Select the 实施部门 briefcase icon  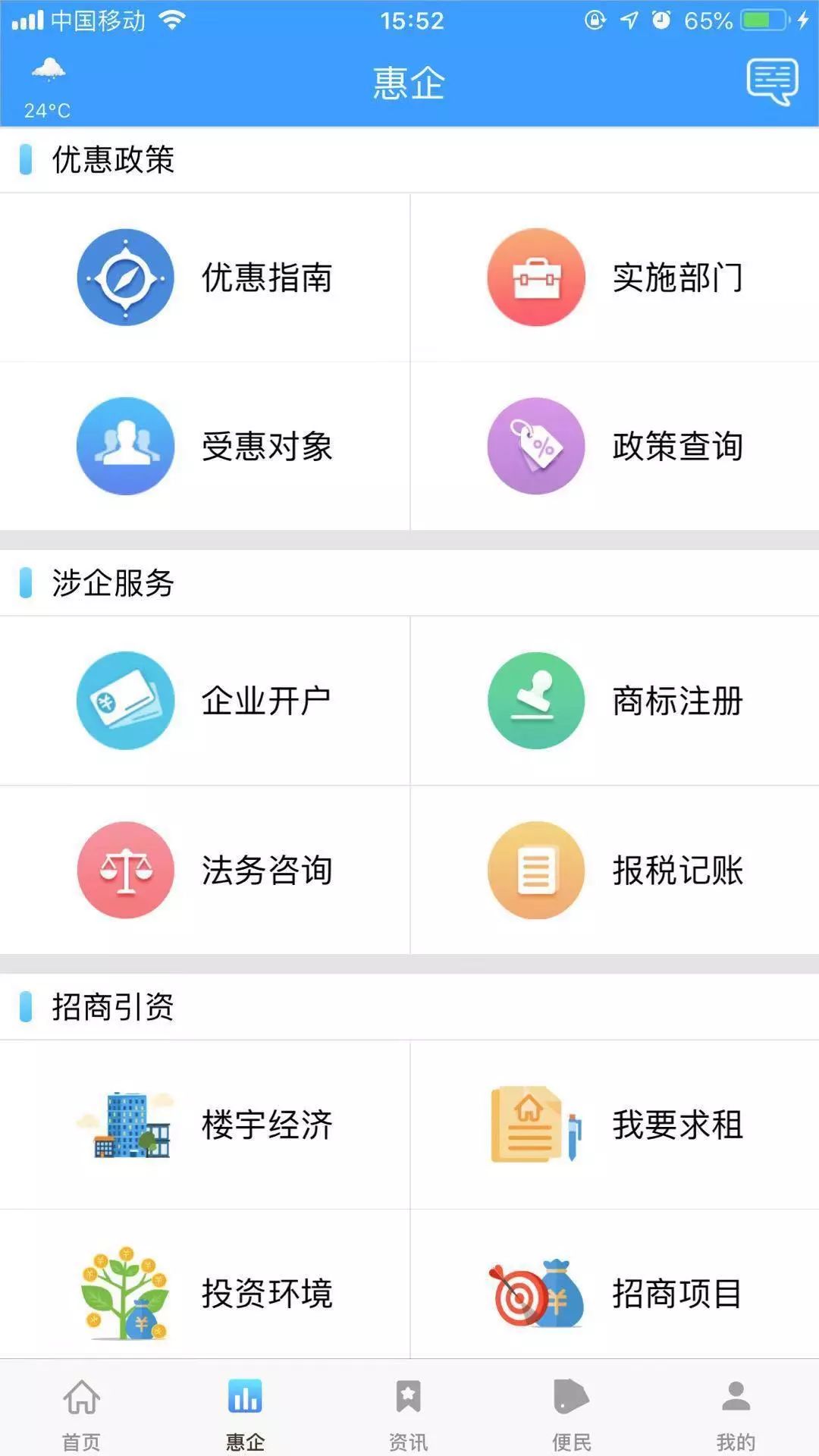pos(535,278)
